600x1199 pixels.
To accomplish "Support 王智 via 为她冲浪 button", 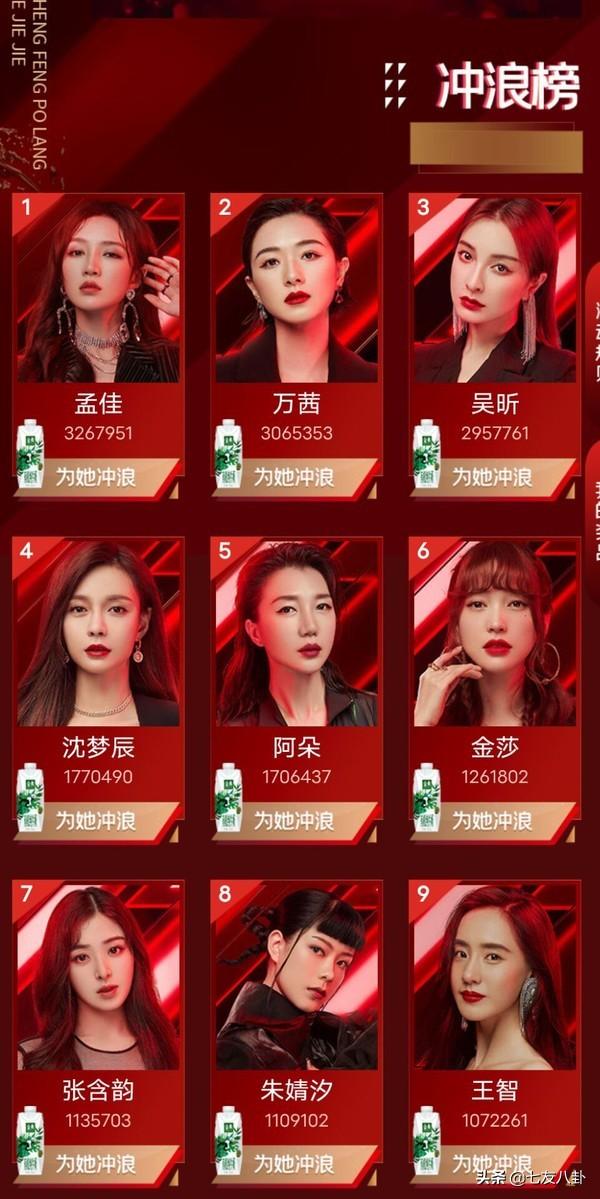I will pyautogui.click(x=492, y=1163).
